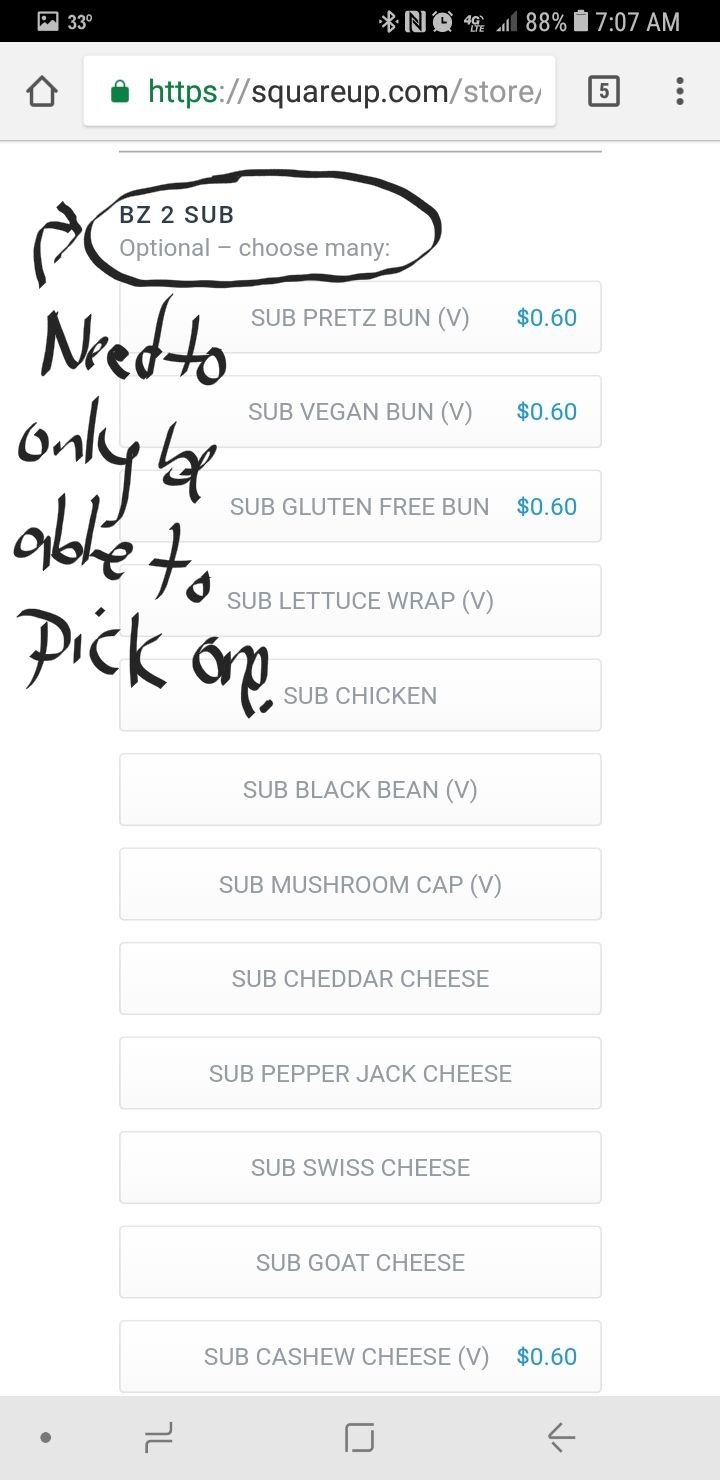The width and height of the screenshot is (720, 1480).
Task: Select SUB PEPPER JACK CHEESE
Action: [x=360, y=1073]
